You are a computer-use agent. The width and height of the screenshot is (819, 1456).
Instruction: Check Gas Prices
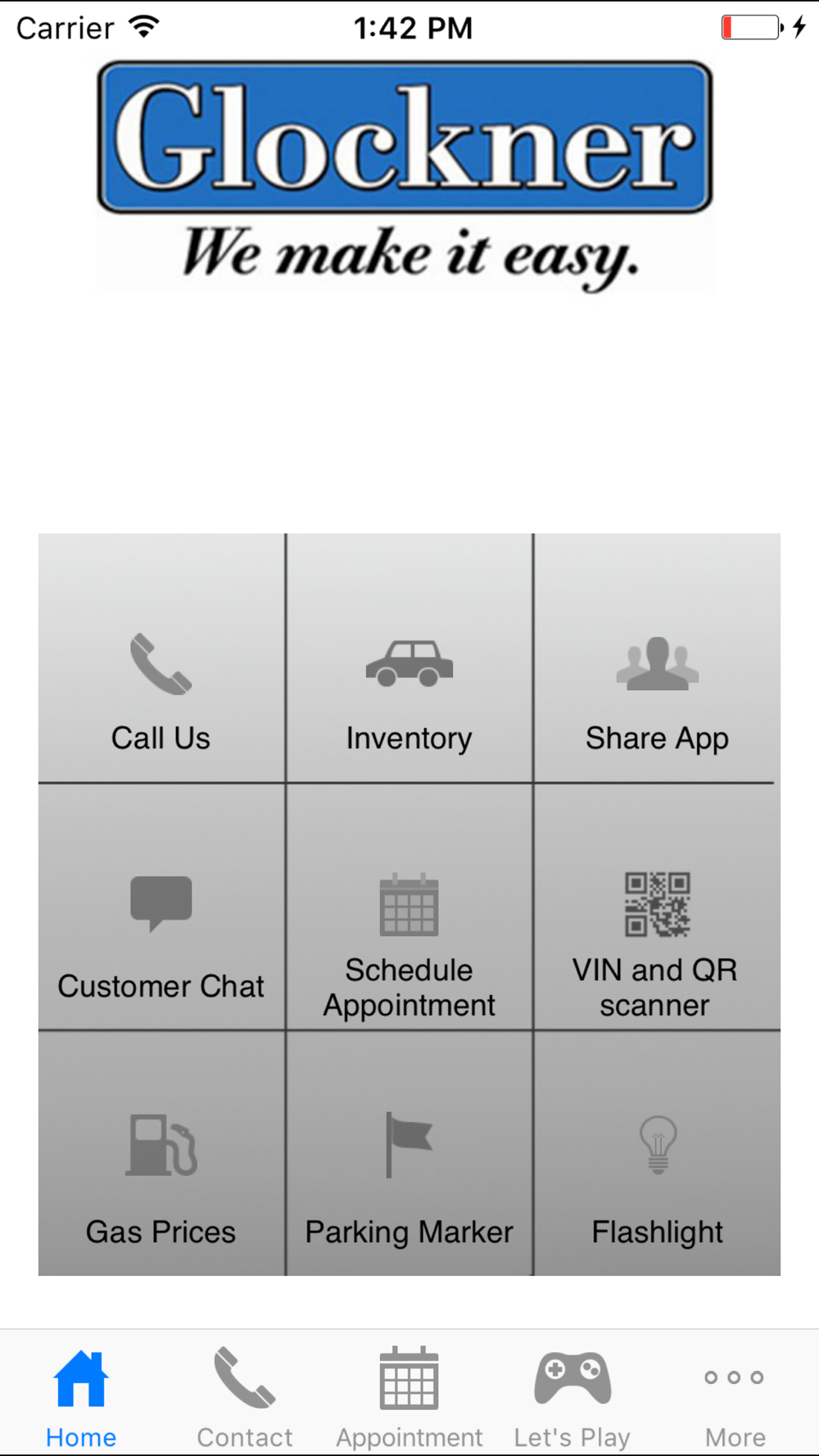pos(161,1153)
